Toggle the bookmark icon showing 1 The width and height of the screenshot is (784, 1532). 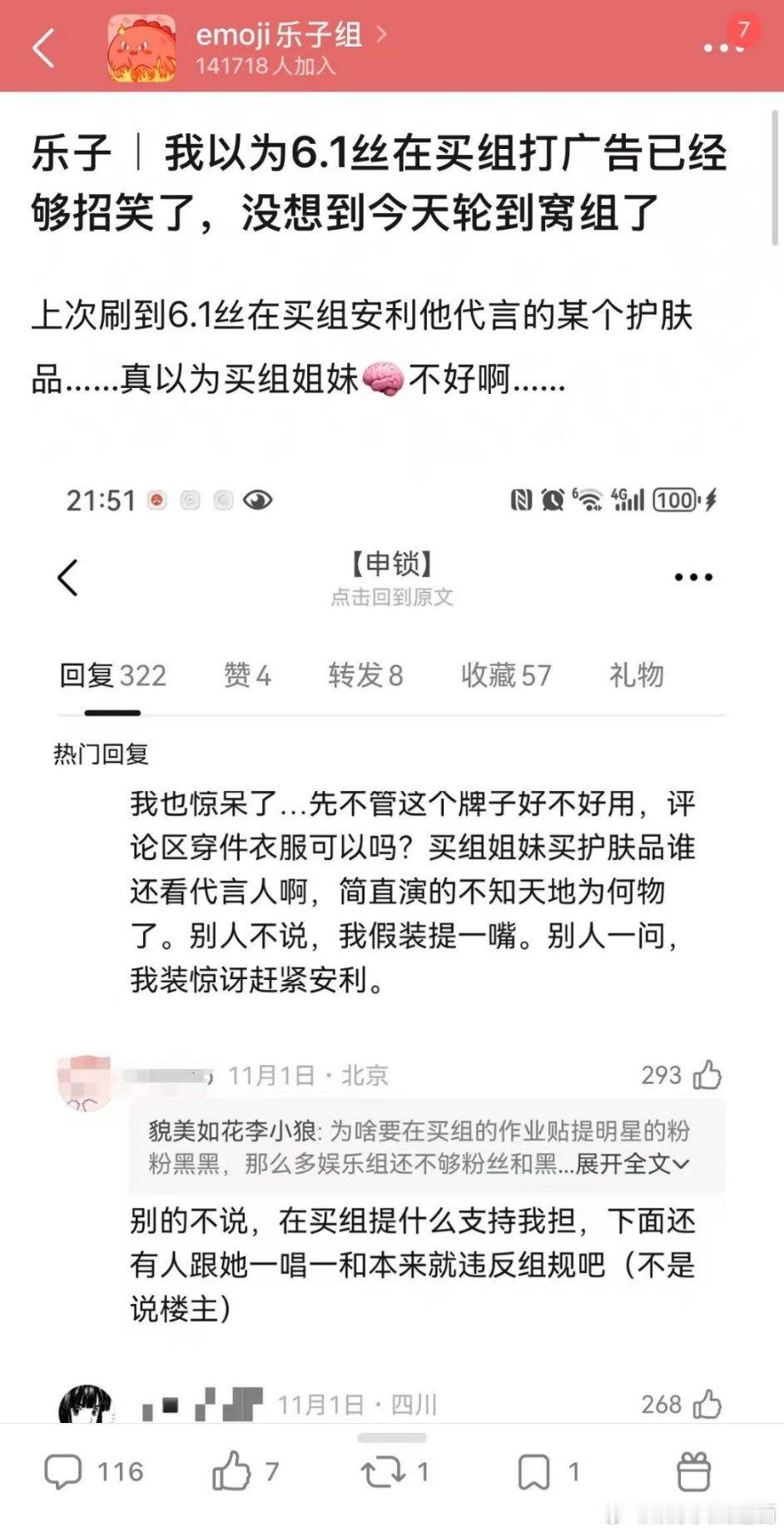(x=533, y=1470)
